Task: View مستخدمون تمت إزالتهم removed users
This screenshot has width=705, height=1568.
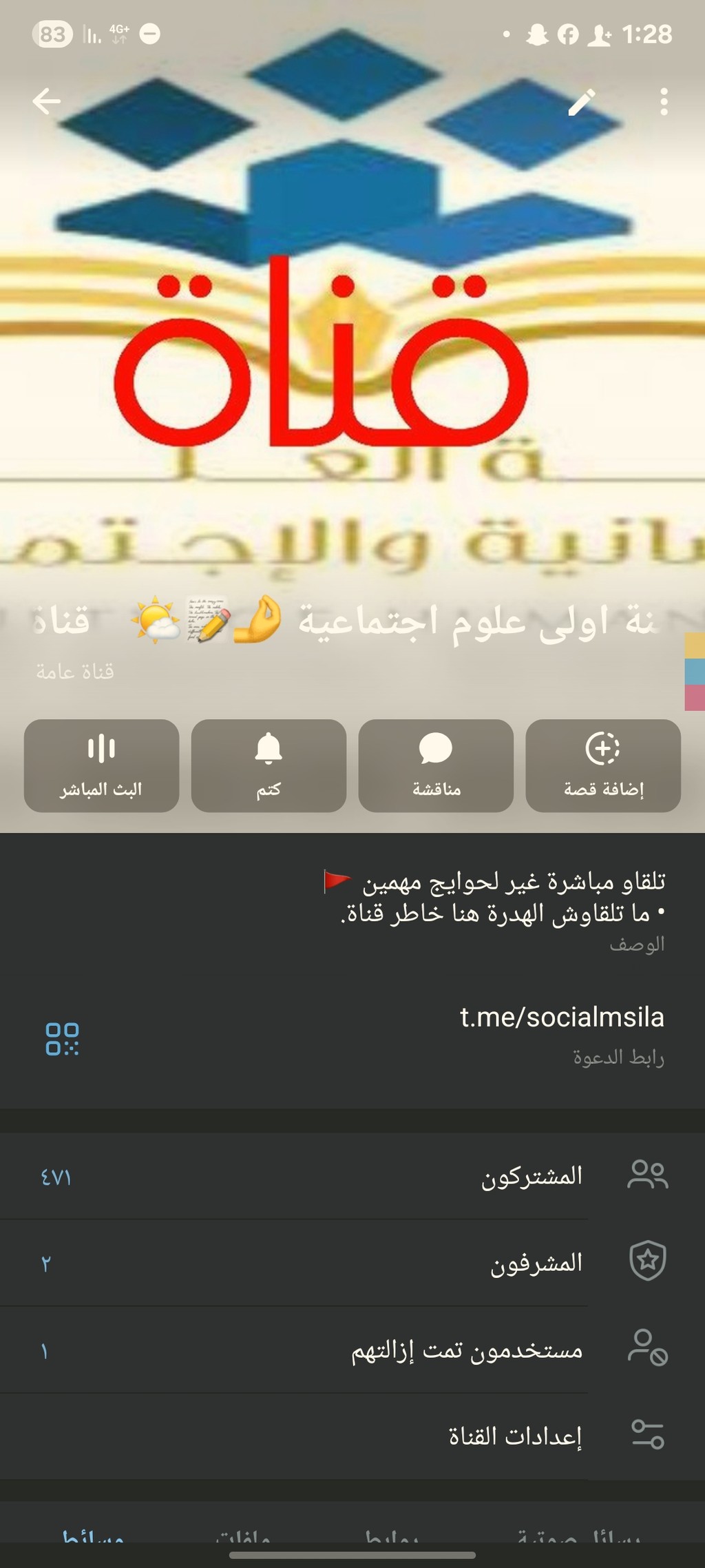Action: click(352, 1350)
